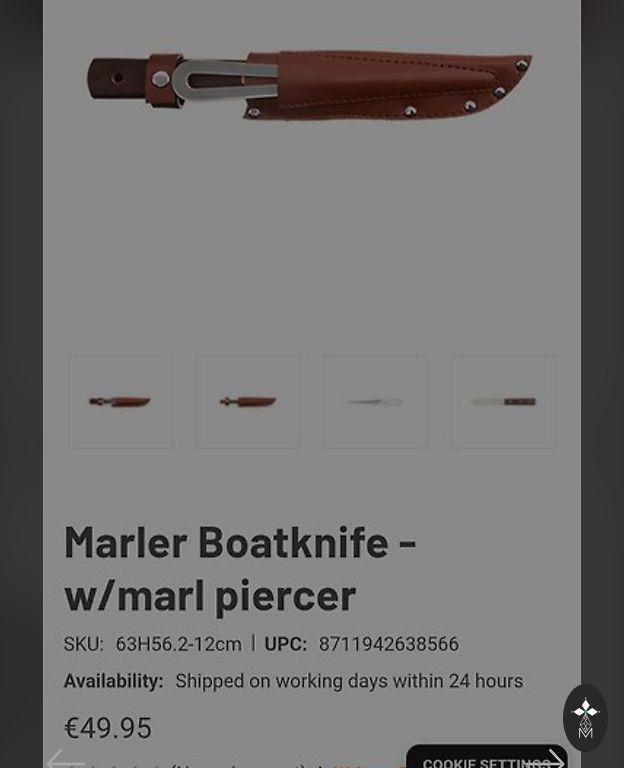Screen dimensions: 624x768
Task: Select the first sheathed knife thumbnail
Action: coord(120,402)
